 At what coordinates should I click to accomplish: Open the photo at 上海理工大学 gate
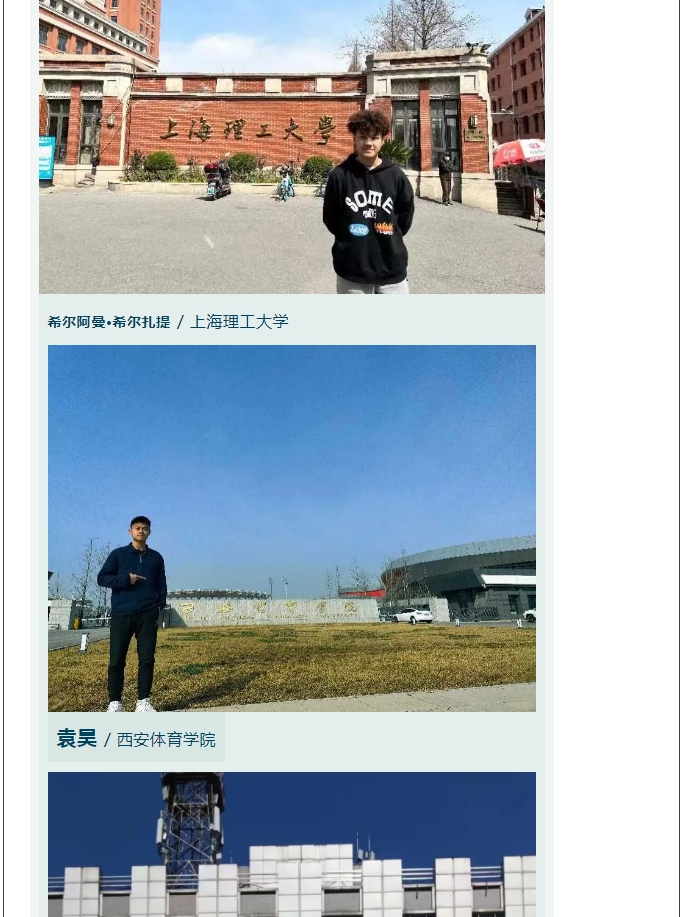pos(291,147)
